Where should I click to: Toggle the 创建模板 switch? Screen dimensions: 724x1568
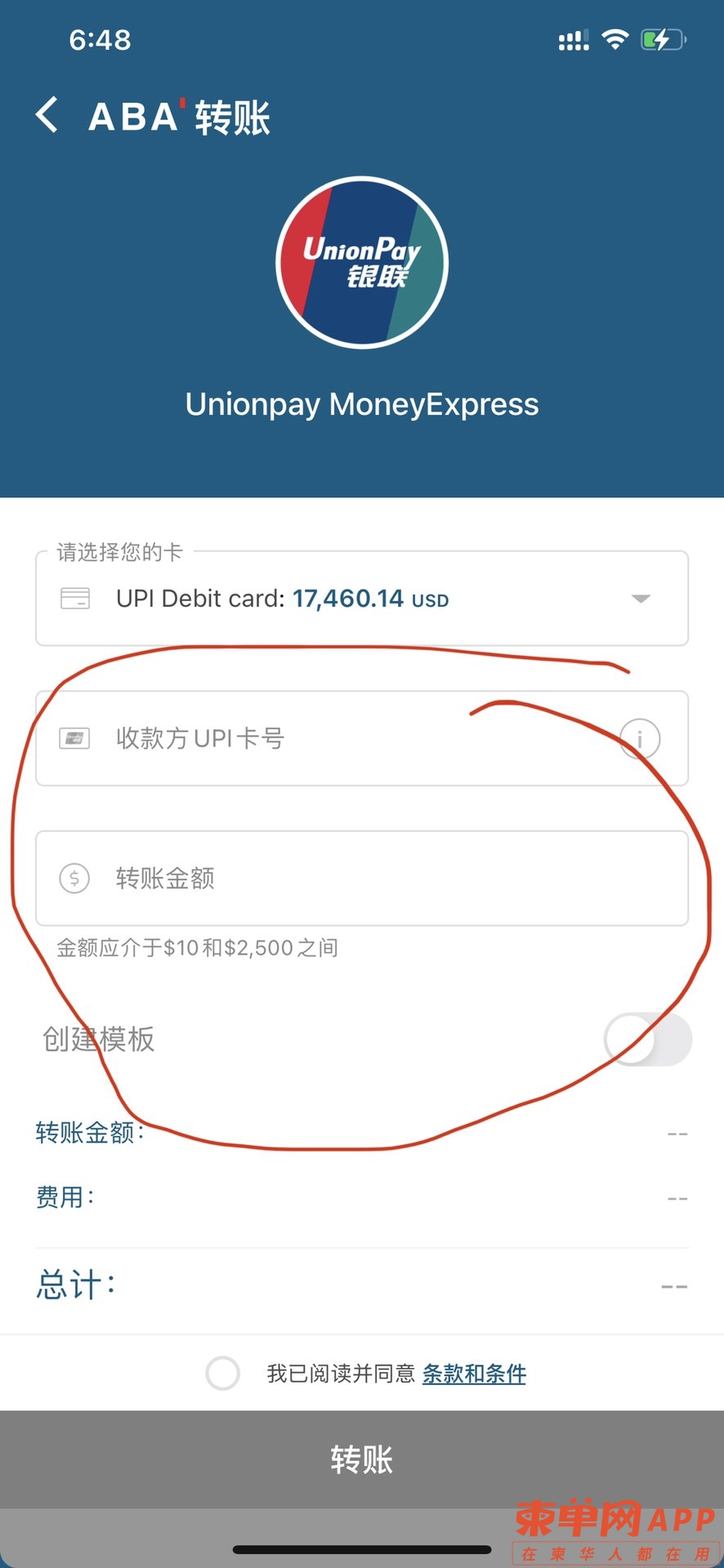647,1039
